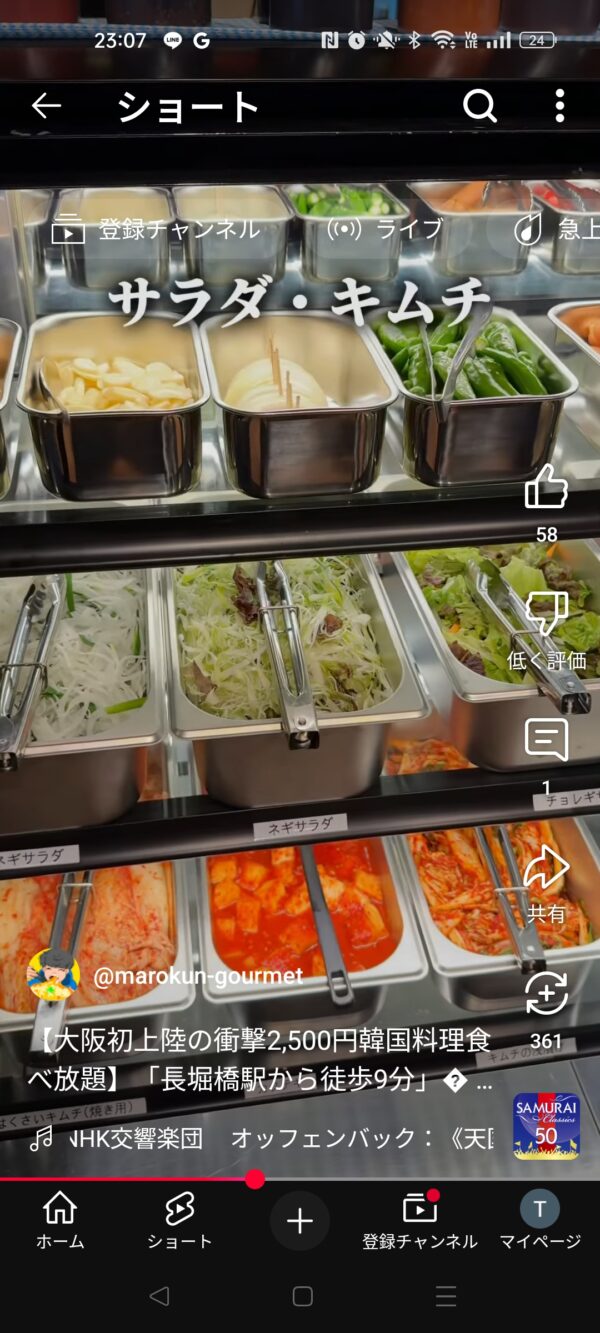Switch to the ショート tab
Image resolution: width=600 pixels, height=1333 pixels.
(180, 1220)
